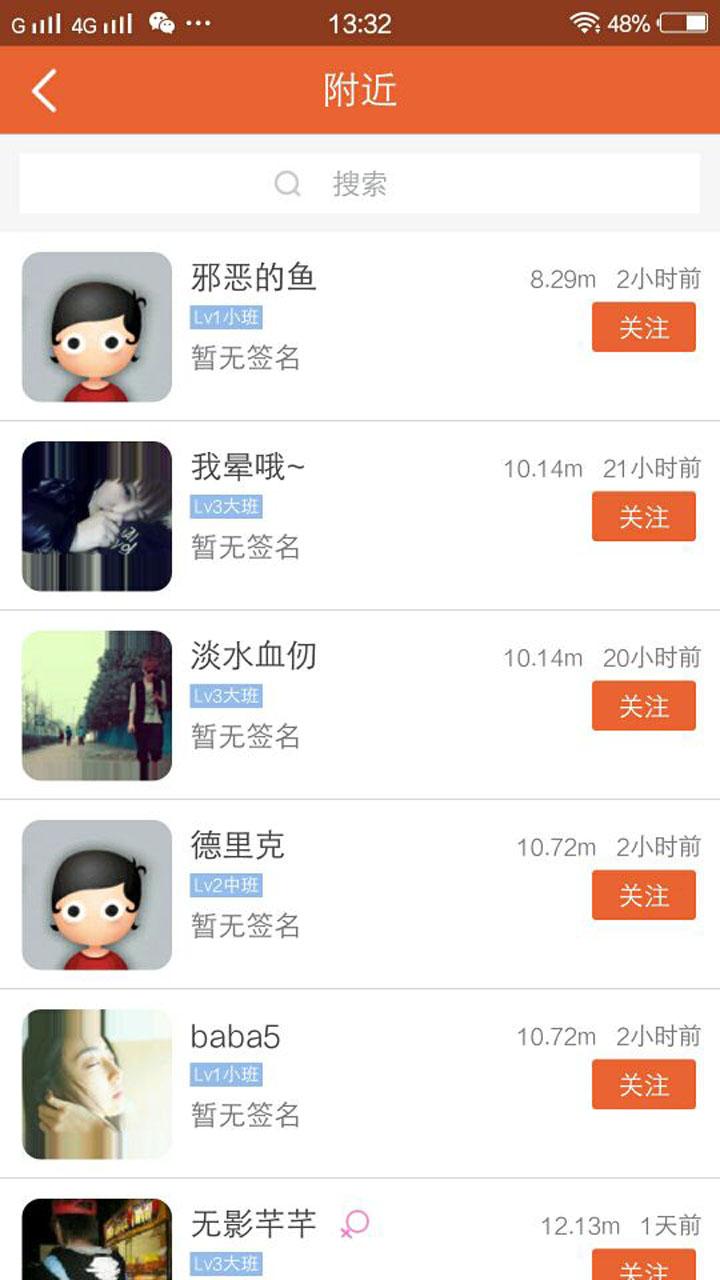Image resolution: width=720 pixels, height=1280 pixels.
Task: Follow baba5 with the 关注 button
Action: coord(643,1085)
